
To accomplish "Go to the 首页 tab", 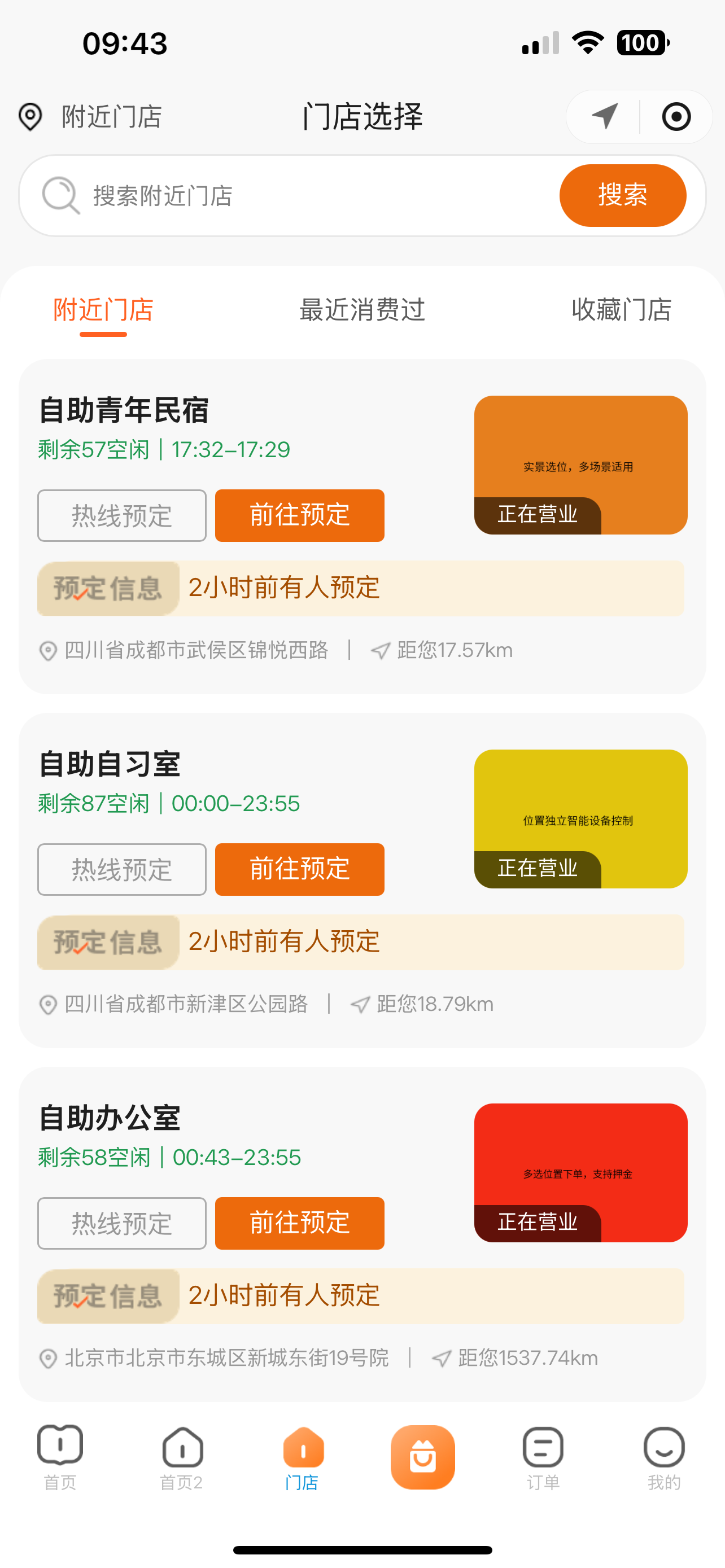I will pos(60,1458).
